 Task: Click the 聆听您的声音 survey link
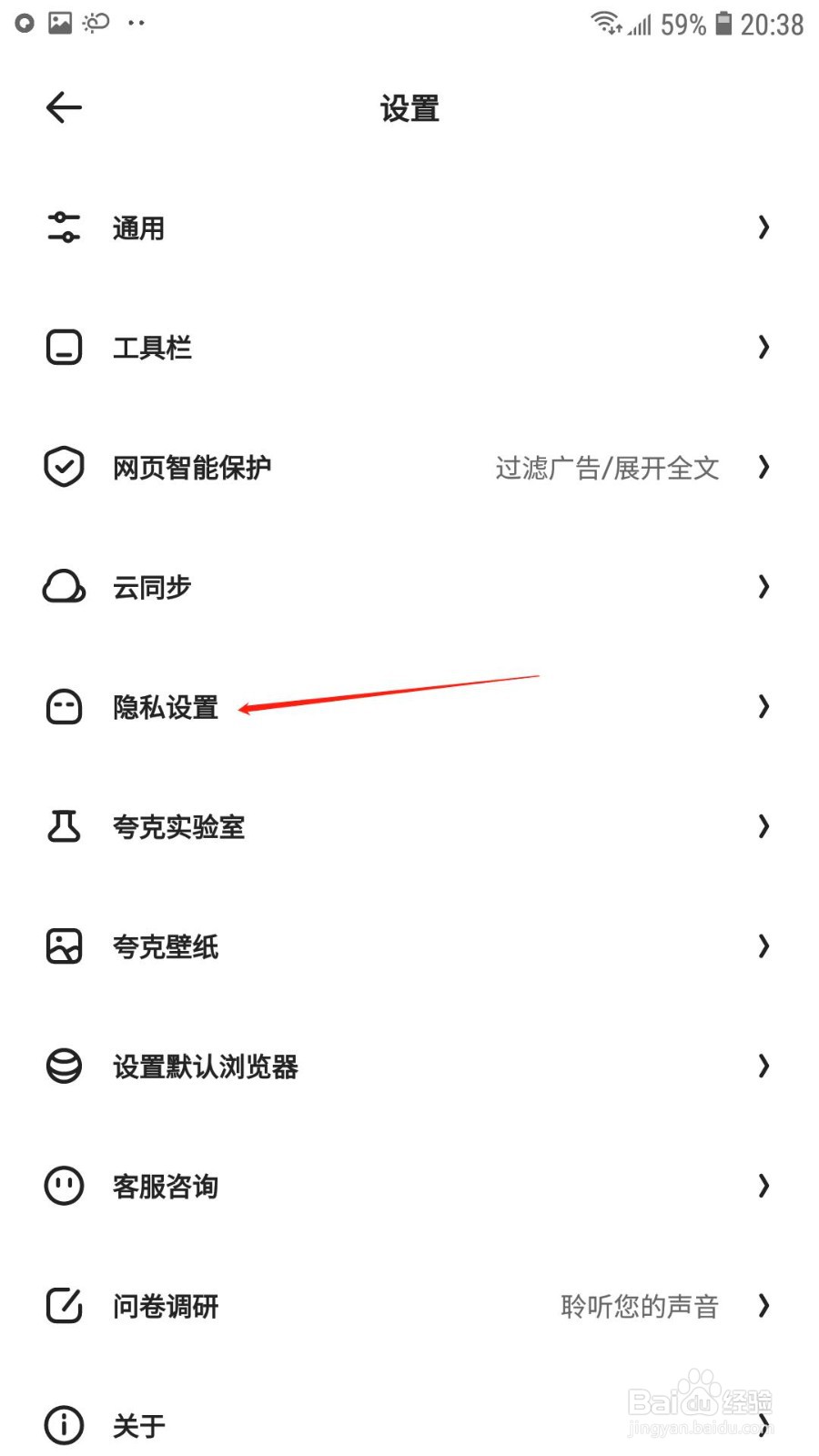tap(639, 1306)
